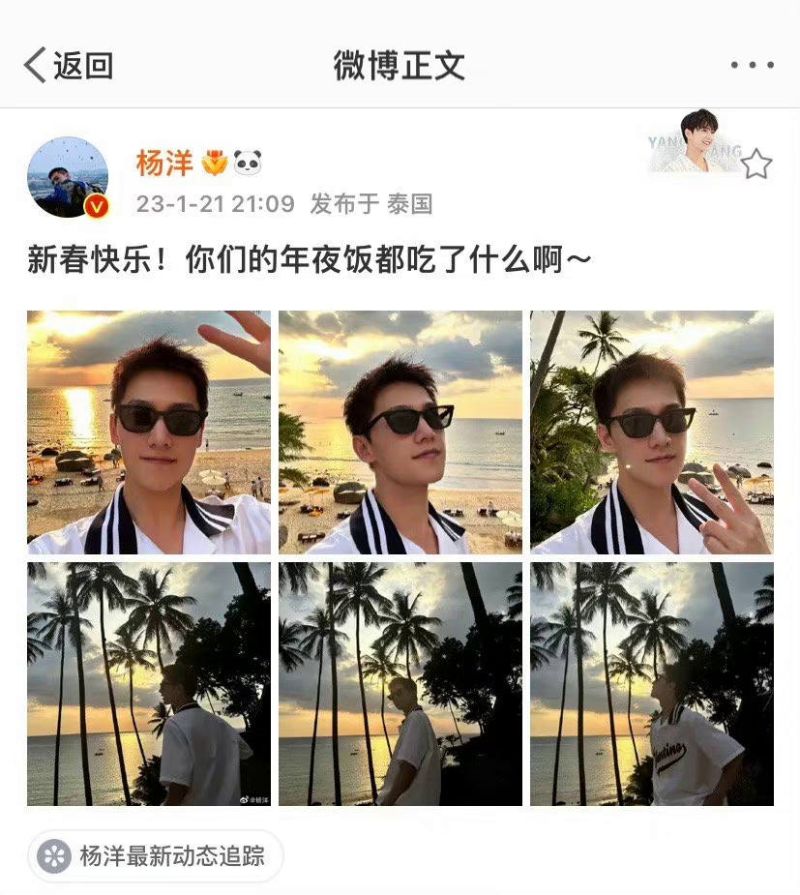Open the three-dot overflow menu
Screen dimensions: 800x895
tap(751, 66)
